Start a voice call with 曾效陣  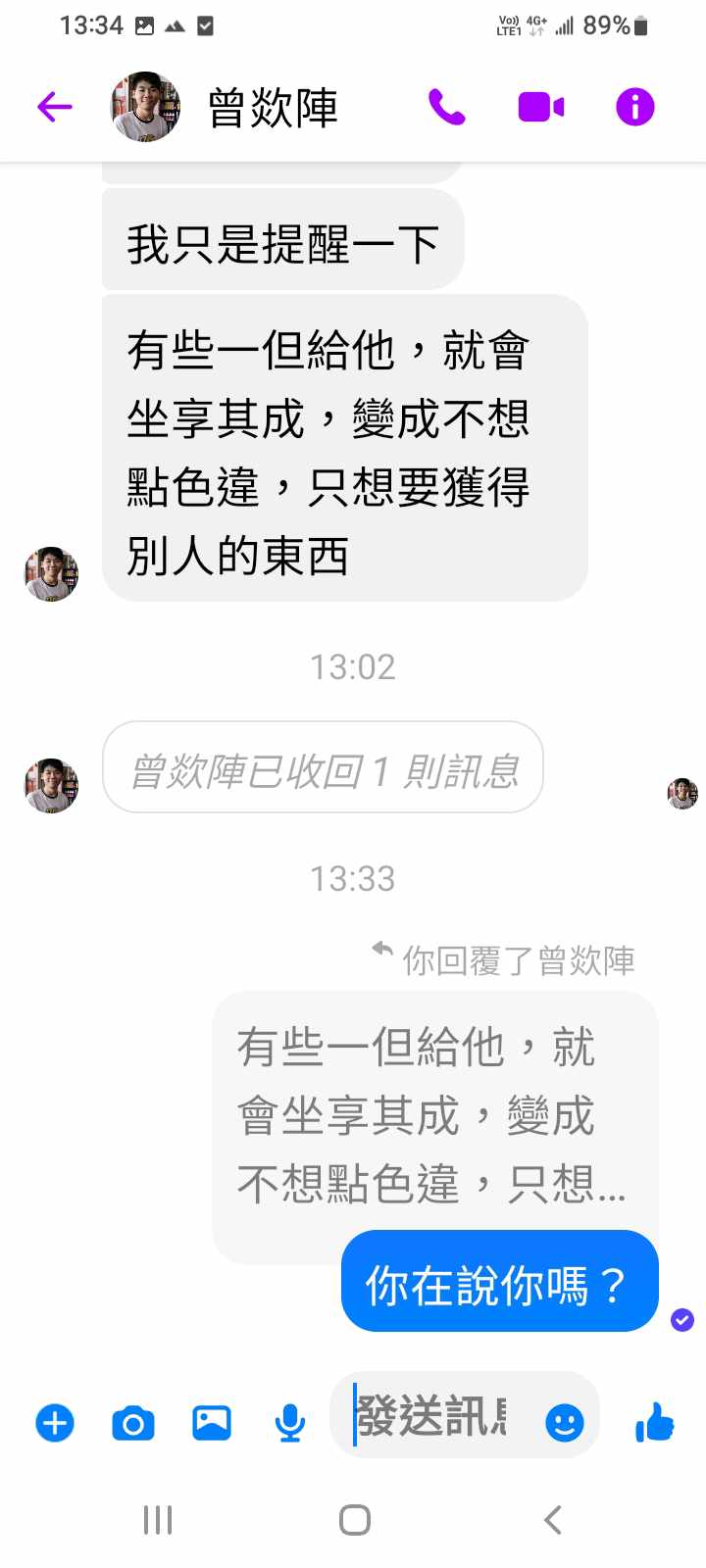click(x=446, y=107)
